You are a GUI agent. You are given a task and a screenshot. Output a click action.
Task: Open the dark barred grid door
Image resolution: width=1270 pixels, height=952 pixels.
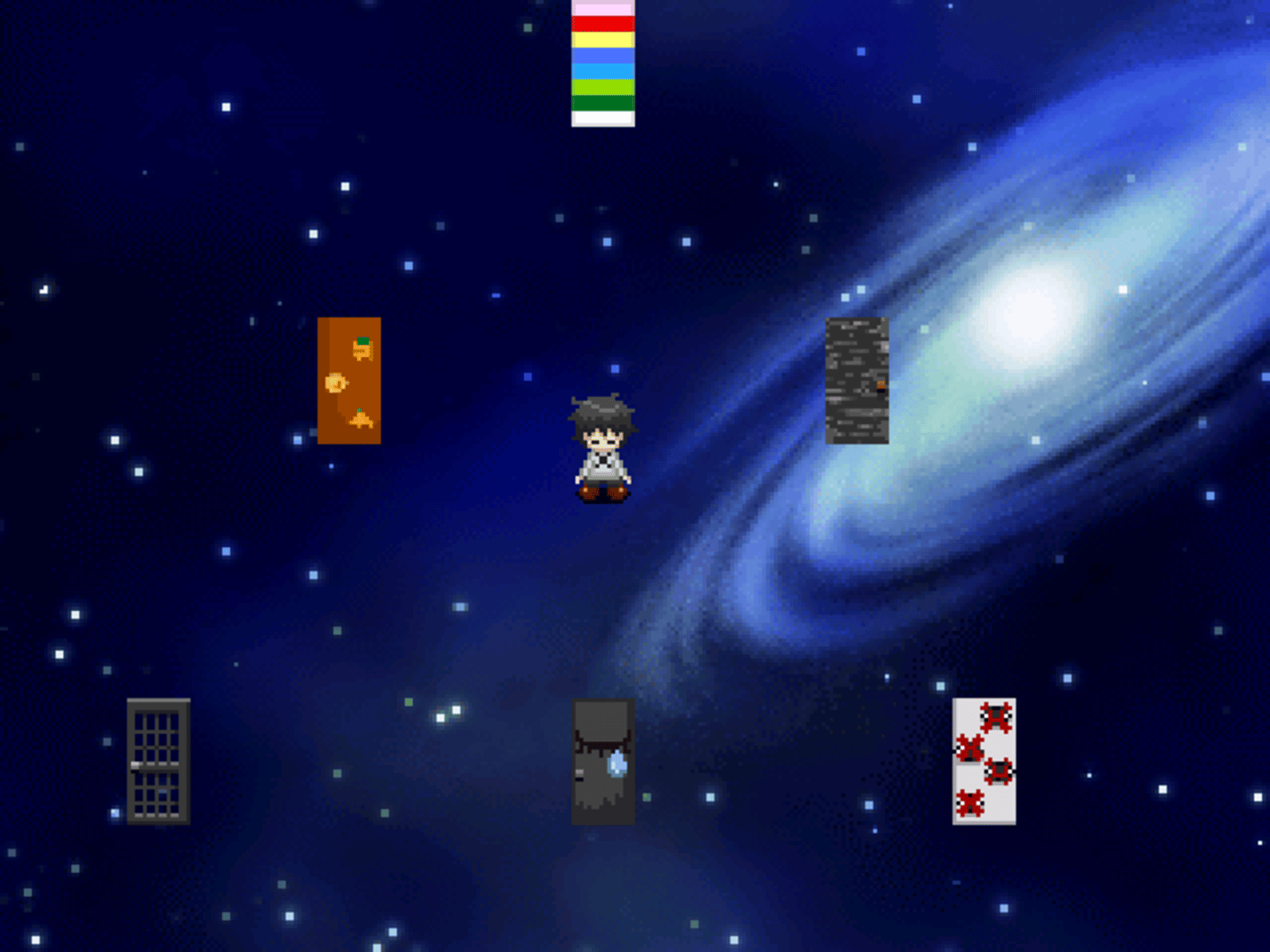pos(159,762)
